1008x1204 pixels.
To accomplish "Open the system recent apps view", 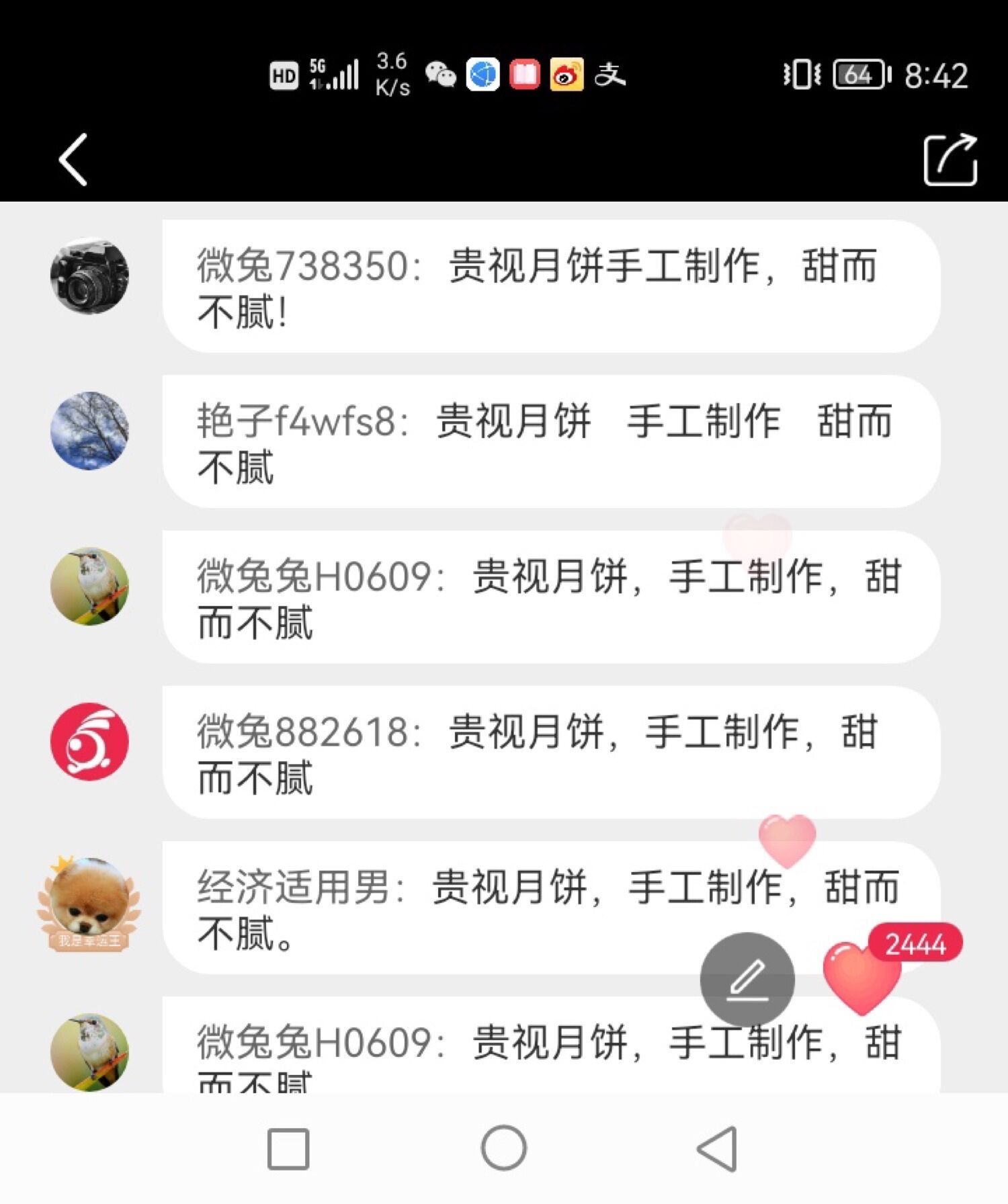I will point(288,1149).
